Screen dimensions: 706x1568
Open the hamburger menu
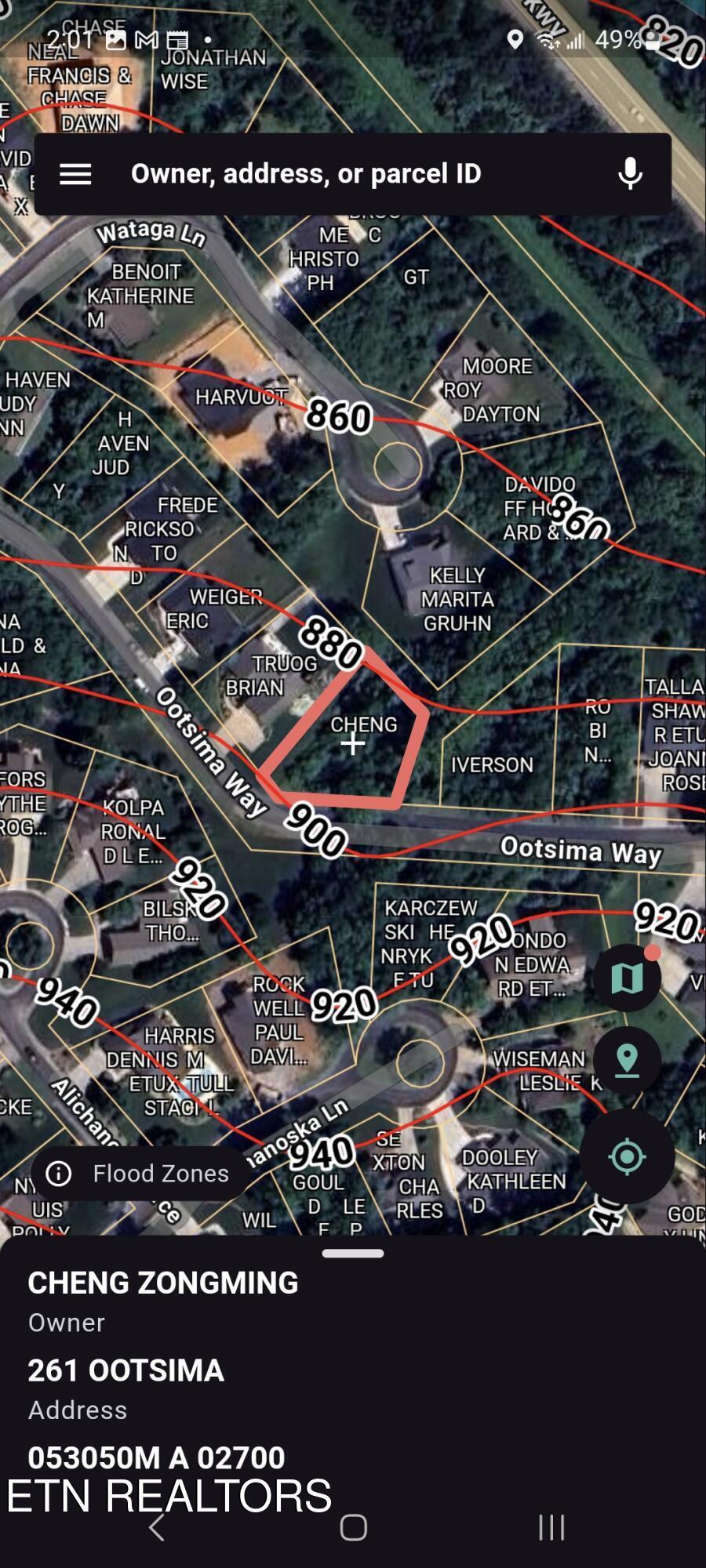tap(75, 174)
